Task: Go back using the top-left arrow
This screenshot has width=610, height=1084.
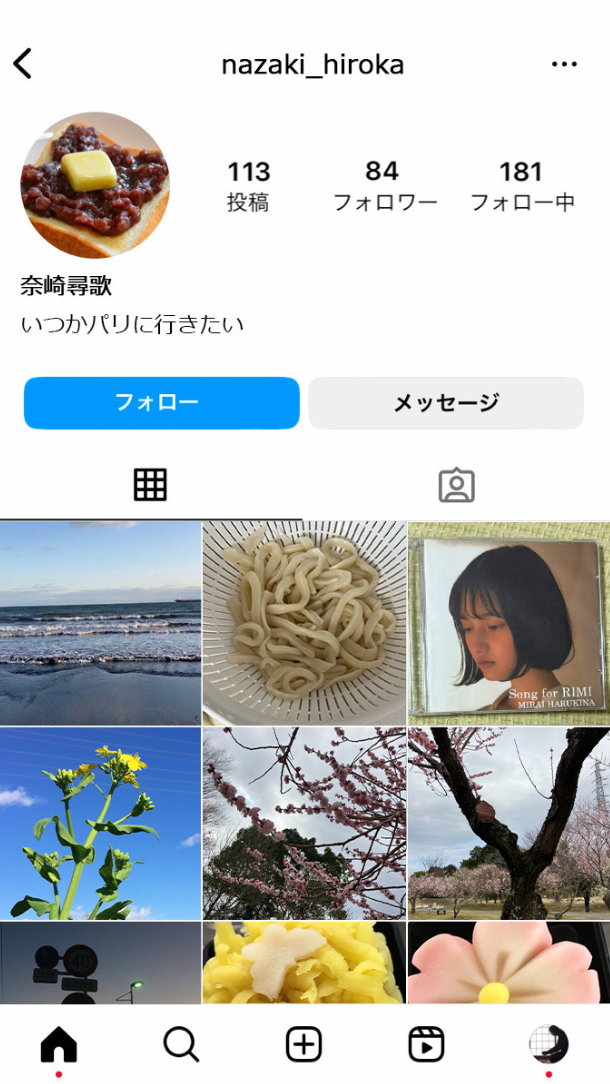Action: click(x=23, y=64)
